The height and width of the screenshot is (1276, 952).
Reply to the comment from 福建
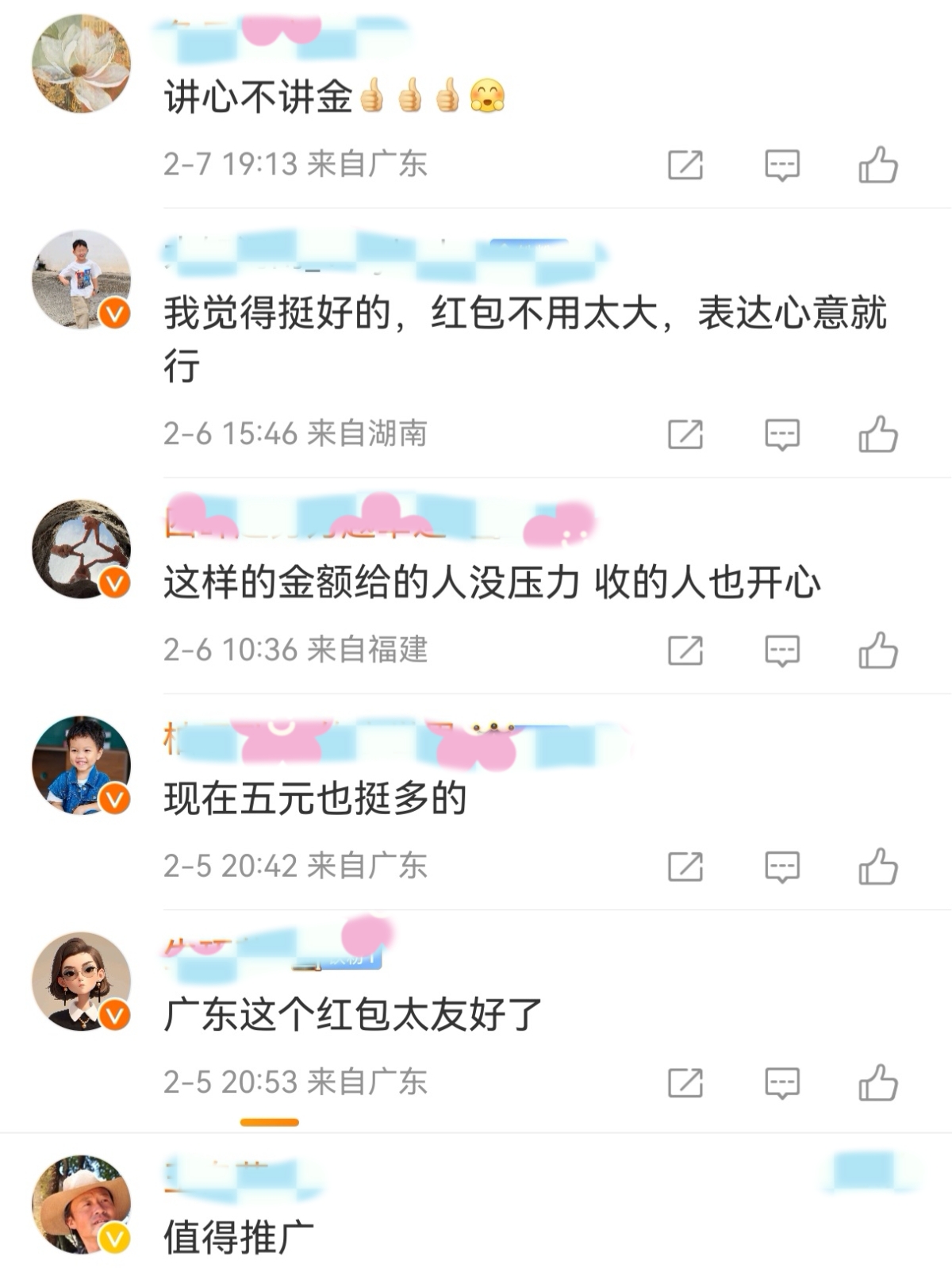point(781,651)
